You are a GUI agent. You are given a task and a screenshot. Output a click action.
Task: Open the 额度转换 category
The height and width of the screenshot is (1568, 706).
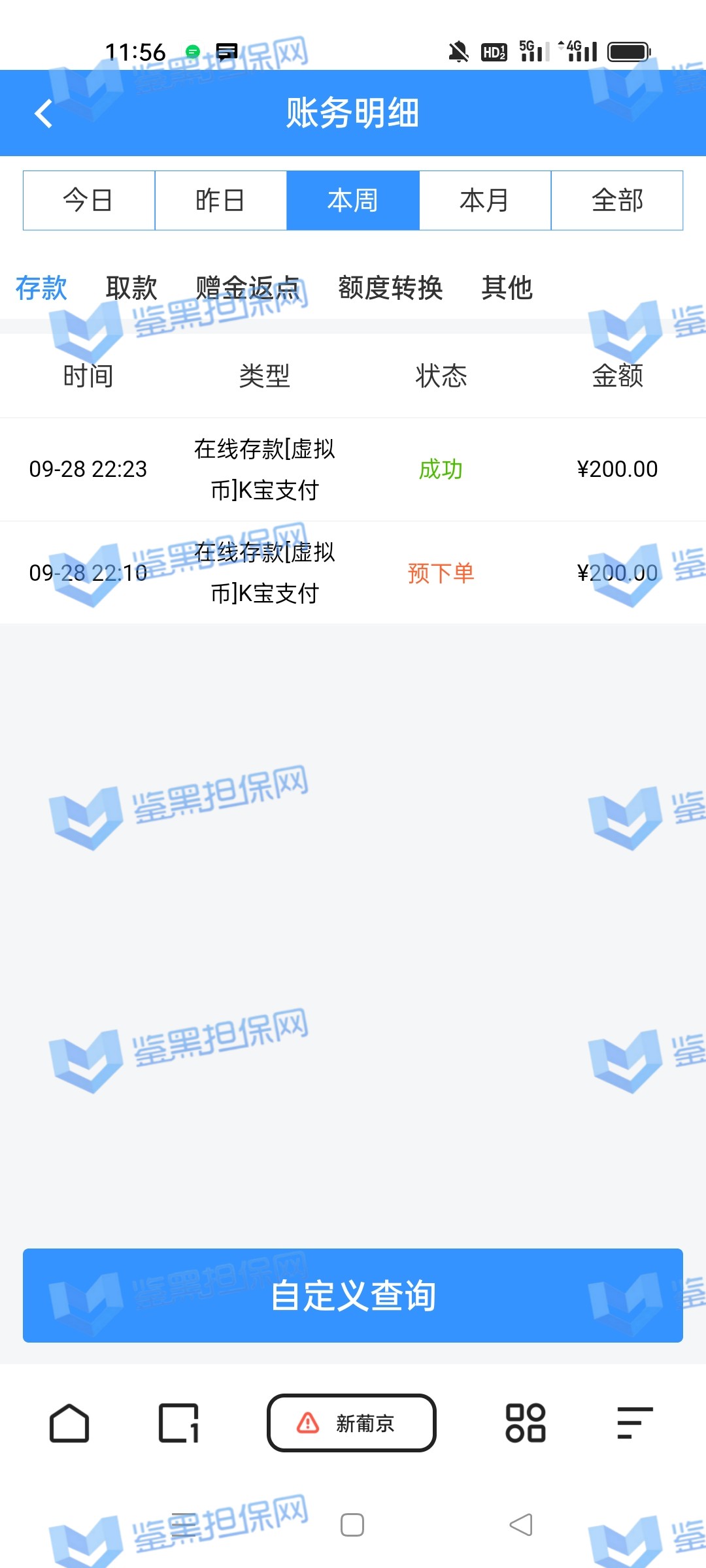[390, 288]
